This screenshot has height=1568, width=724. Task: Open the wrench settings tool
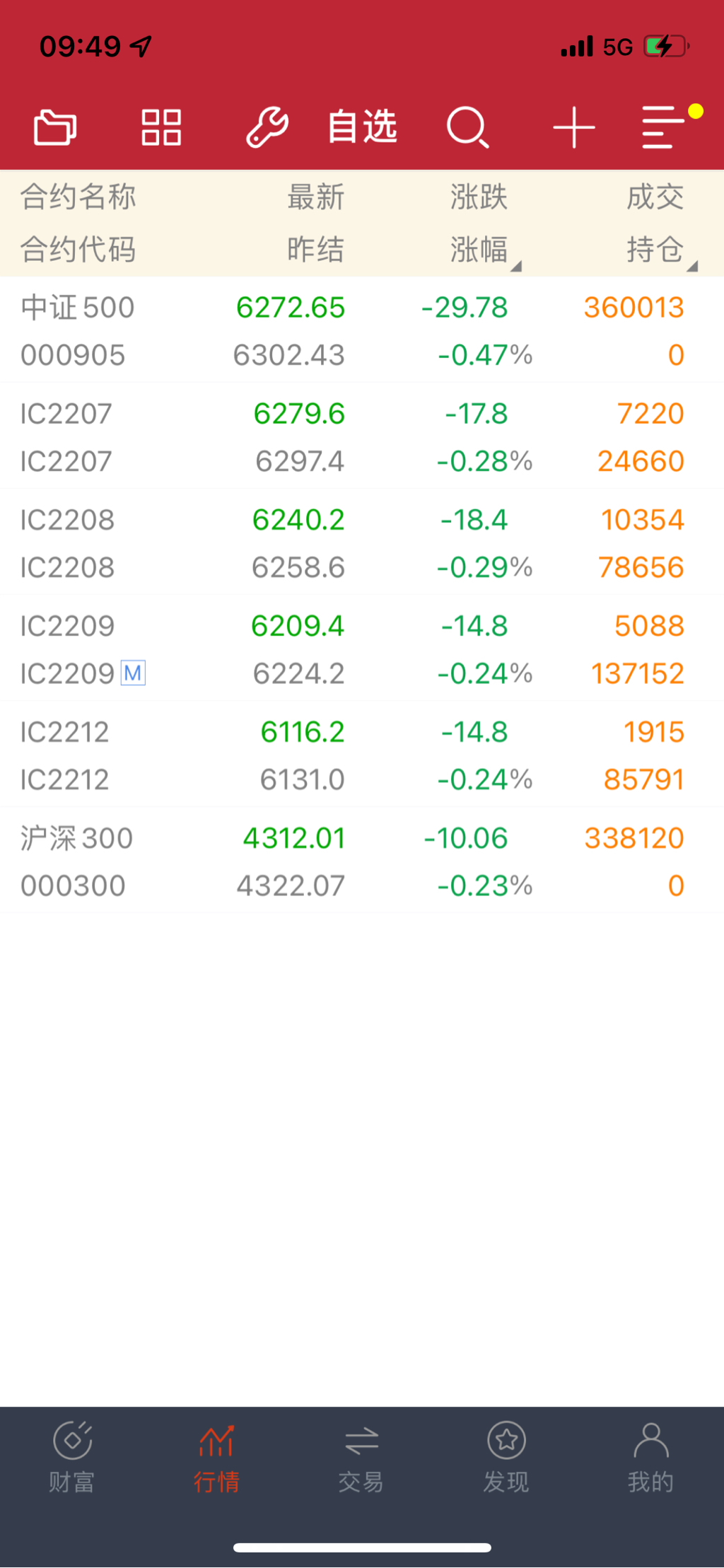tap(267, 128)
